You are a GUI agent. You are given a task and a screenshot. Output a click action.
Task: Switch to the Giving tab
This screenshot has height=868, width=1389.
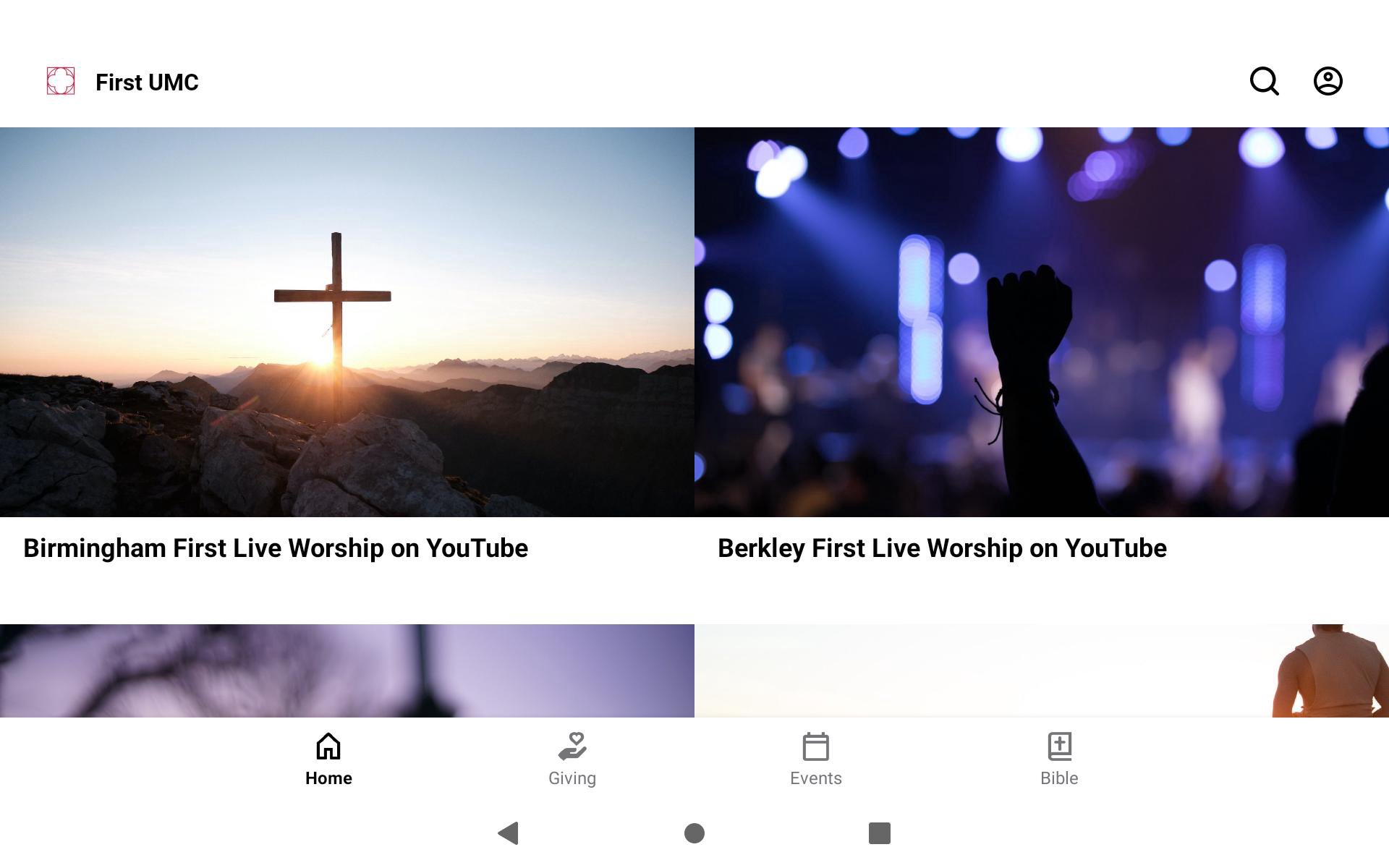(572, 759)
